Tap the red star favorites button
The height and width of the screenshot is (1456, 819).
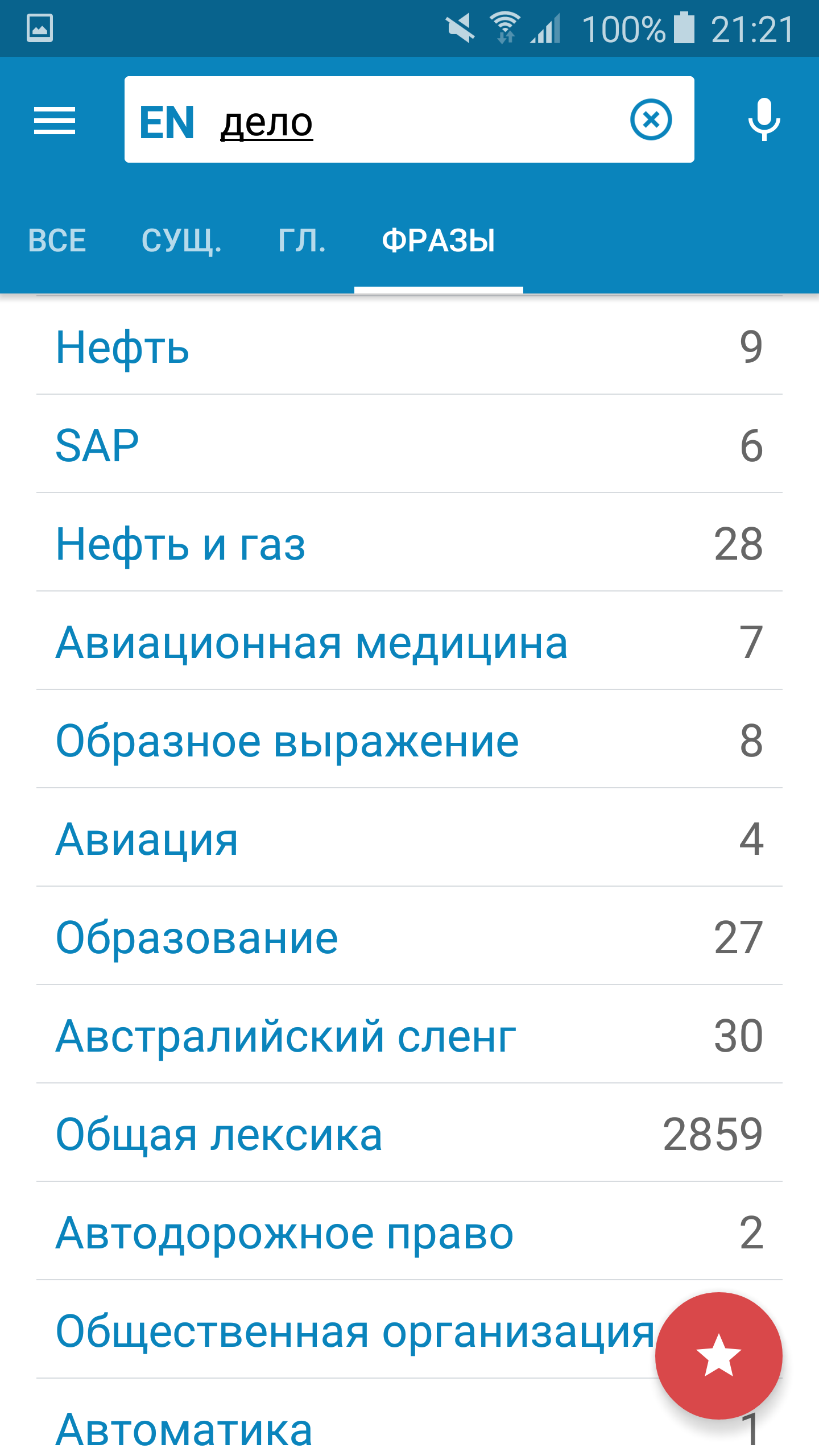click(718, 1355)
